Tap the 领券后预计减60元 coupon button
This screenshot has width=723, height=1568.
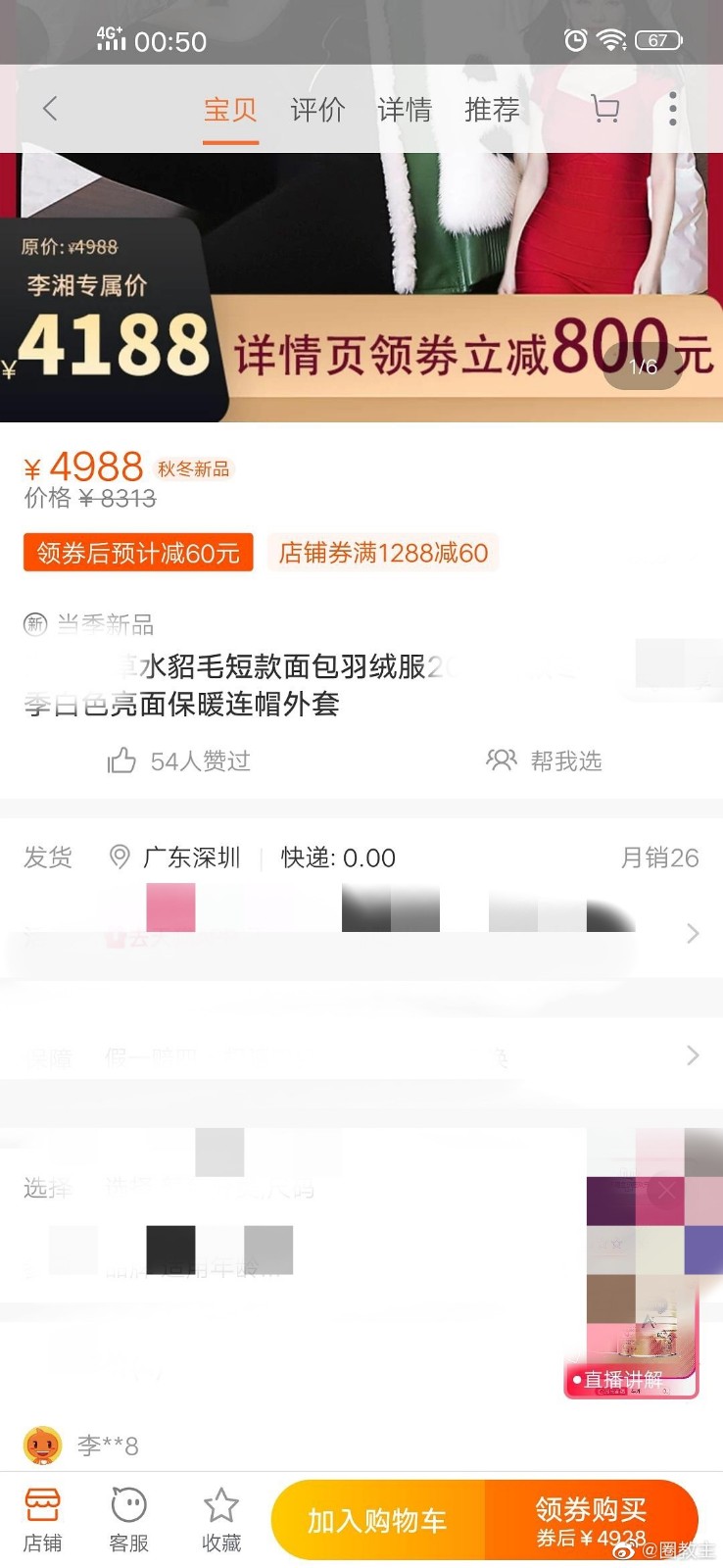tap(138, 553)
